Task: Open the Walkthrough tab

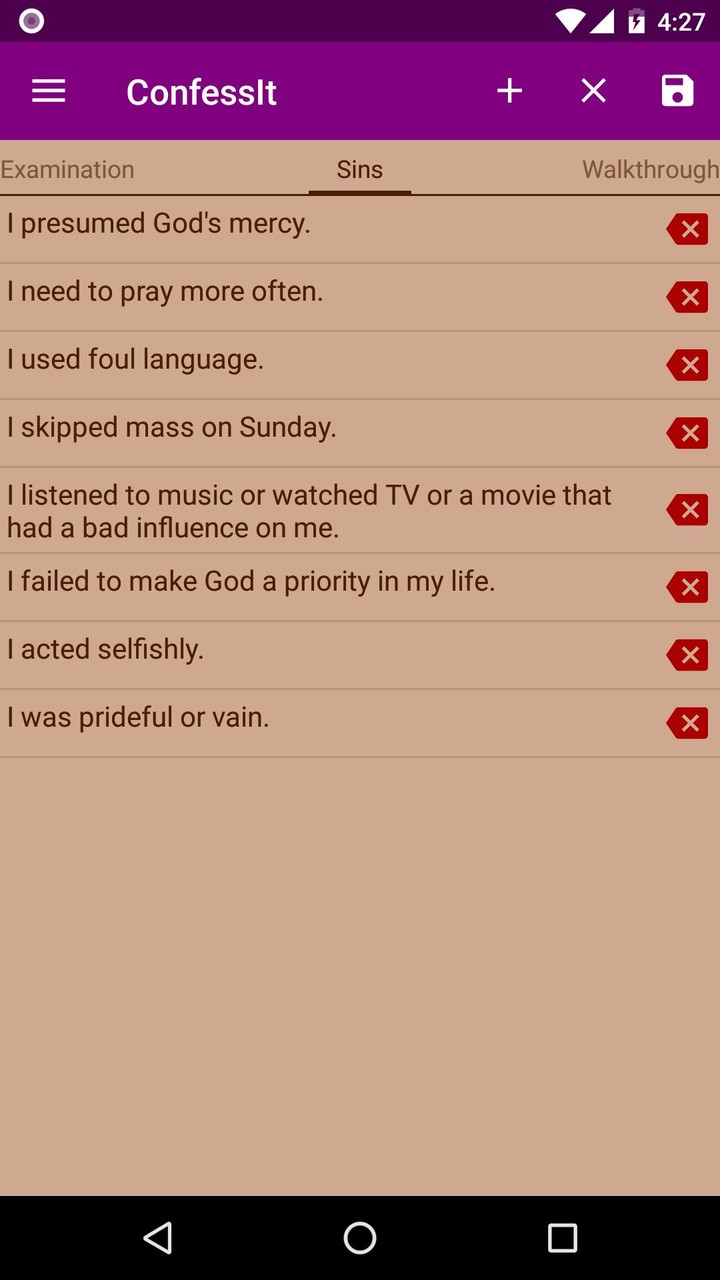Action: [x=648, y=169]
